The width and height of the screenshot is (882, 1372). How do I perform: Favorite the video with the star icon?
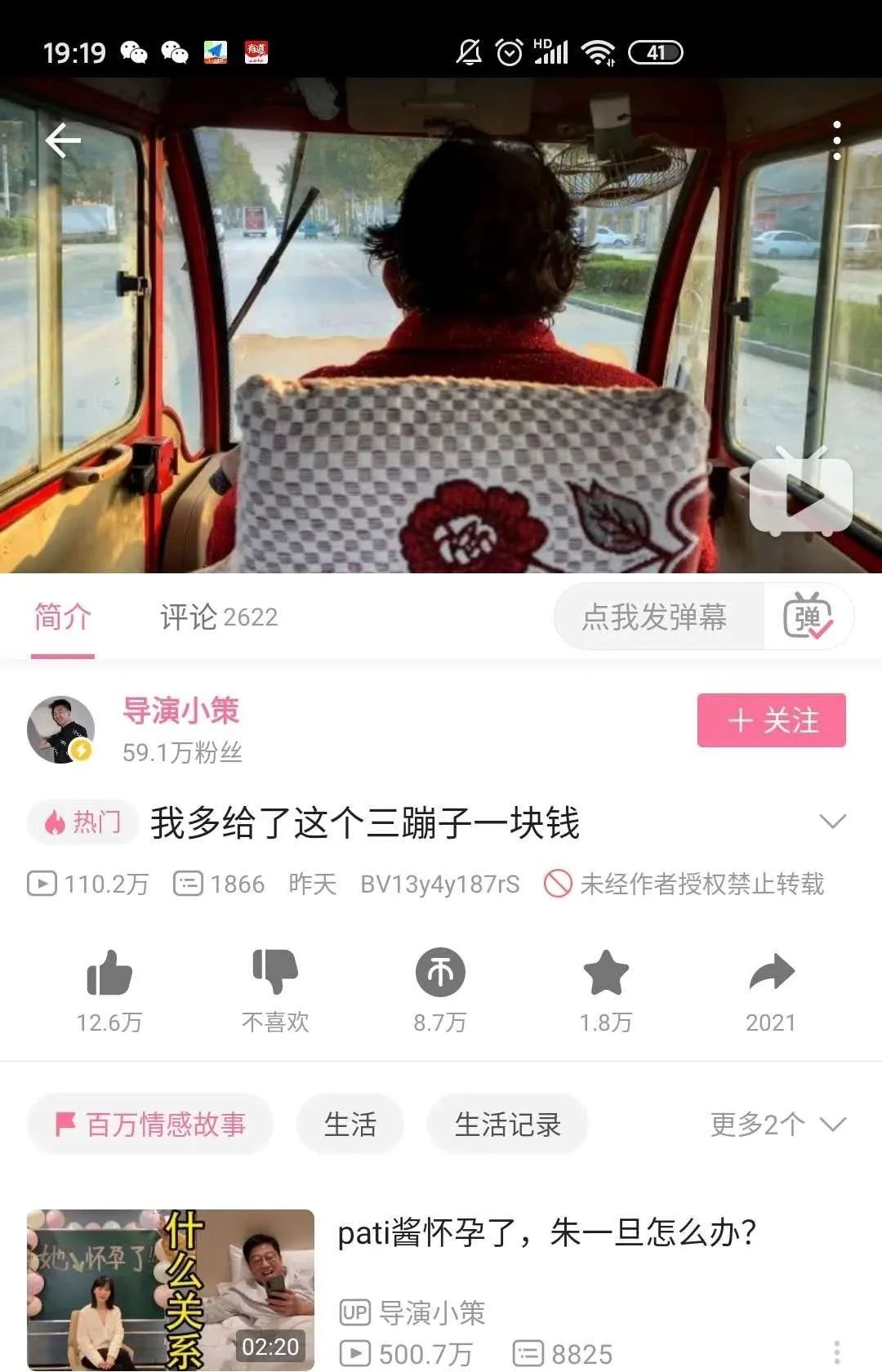[x=606, y=972]
